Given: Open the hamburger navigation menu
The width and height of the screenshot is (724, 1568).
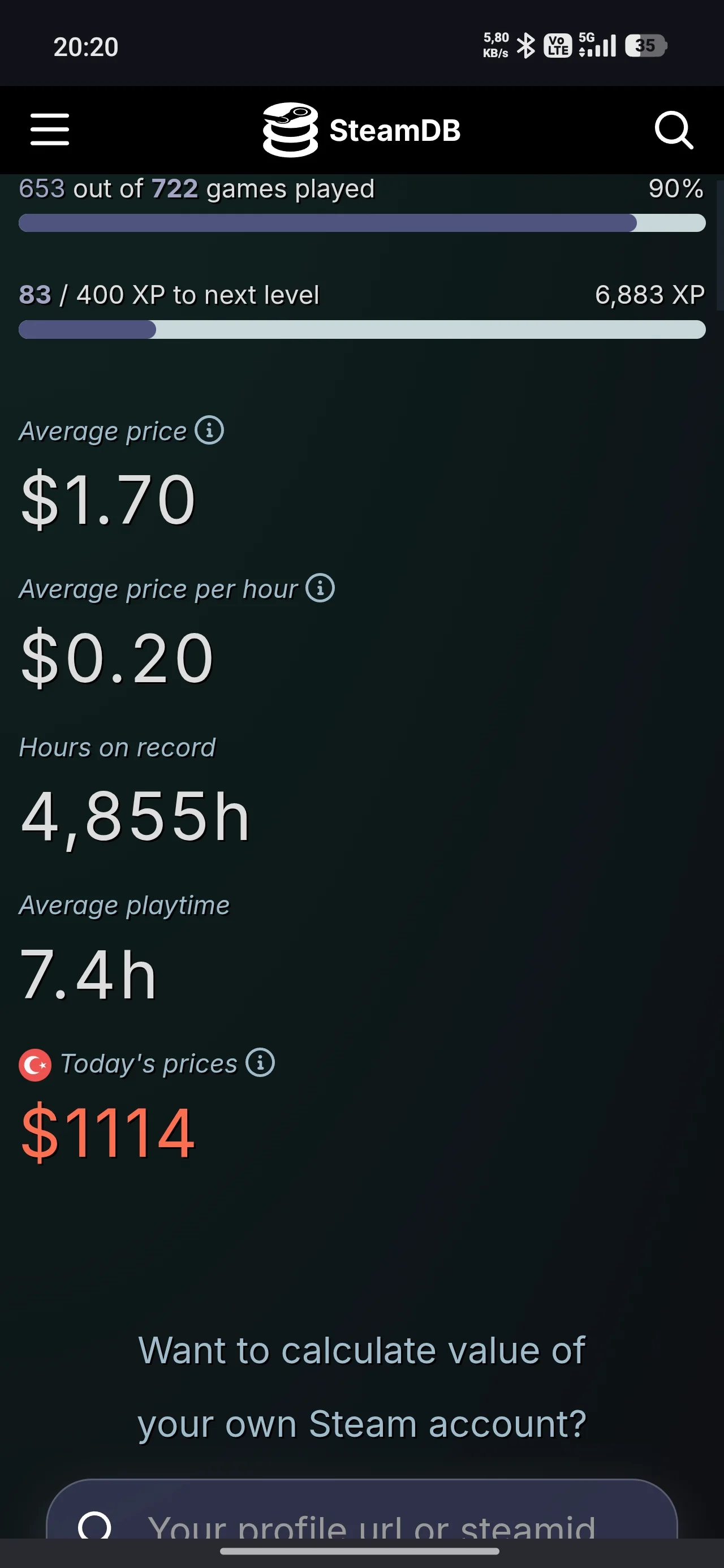Looking at the screenshot, I should [50, 130].
